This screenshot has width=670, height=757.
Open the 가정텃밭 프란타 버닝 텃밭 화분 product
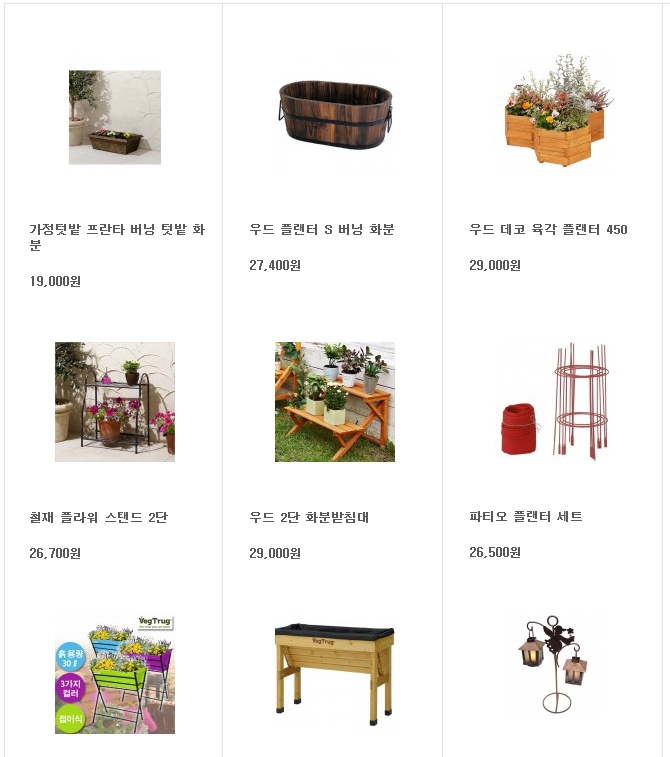pyautogui.click(x=115, y=117)
